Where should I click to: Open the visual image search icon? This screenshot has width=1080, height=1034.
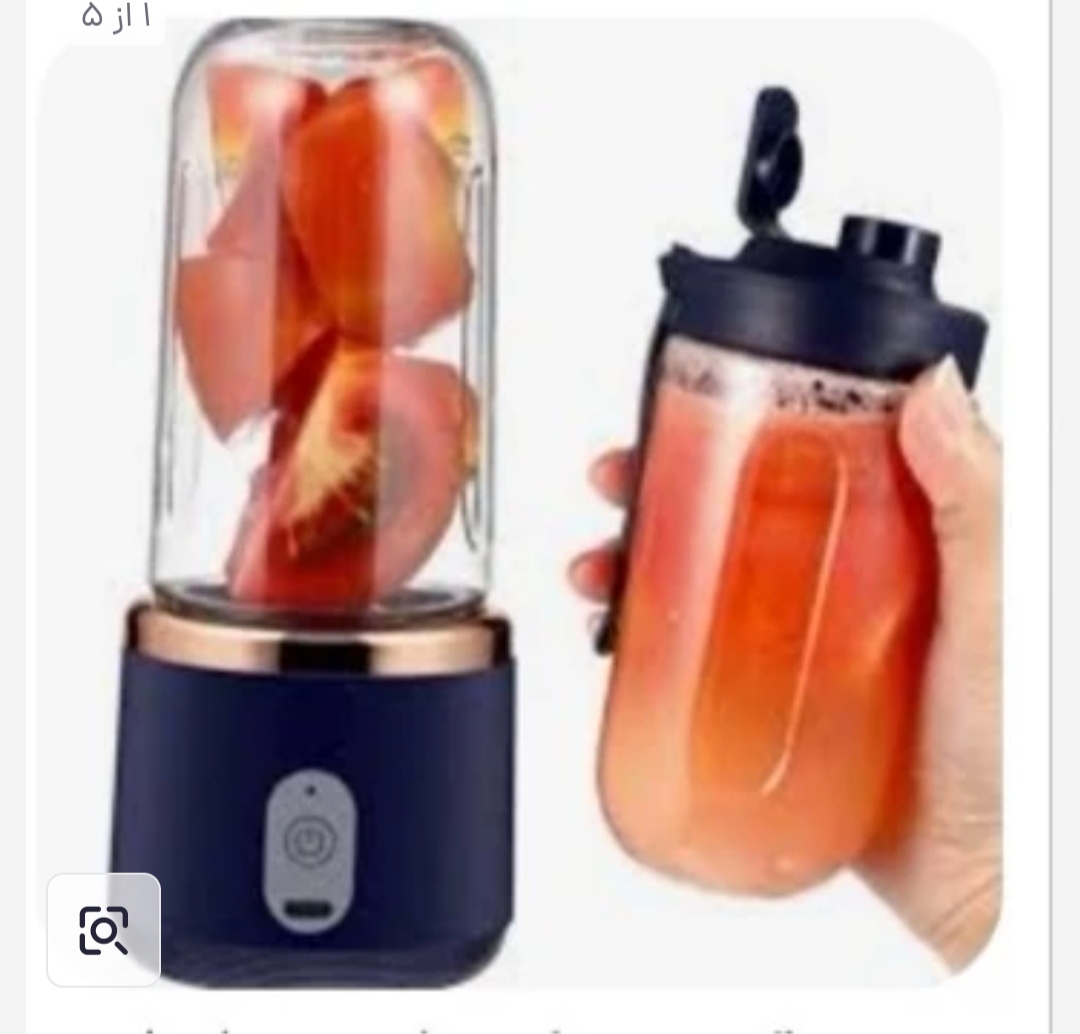pyautogui.click(x=104, y=930)
